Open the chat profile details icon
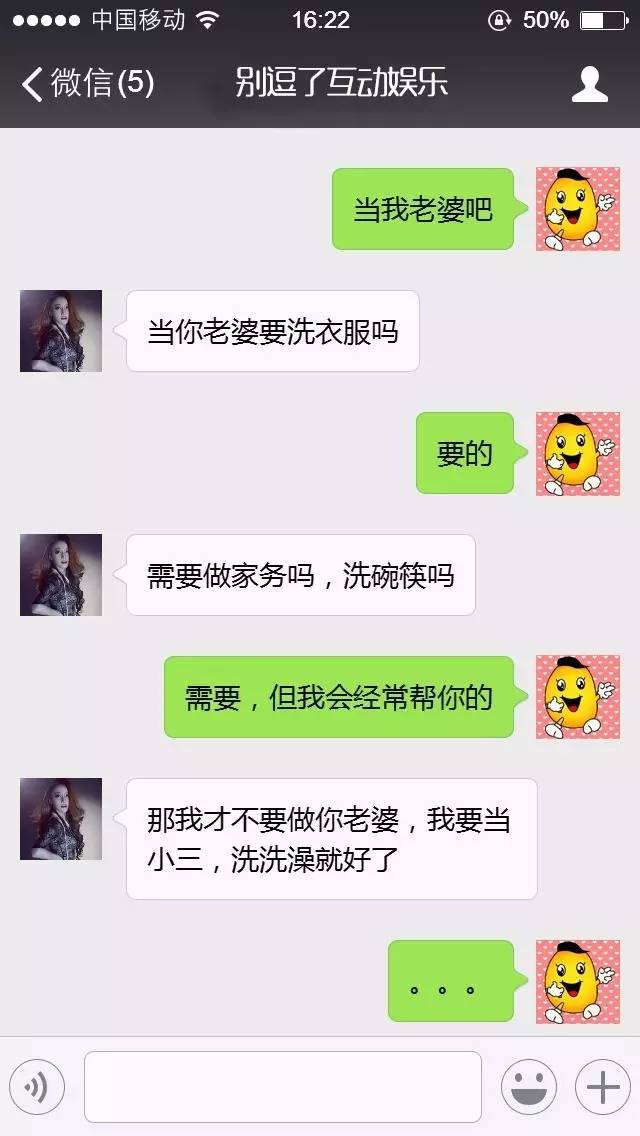This screenshot has width=640, height=1136. click(589, 84)
